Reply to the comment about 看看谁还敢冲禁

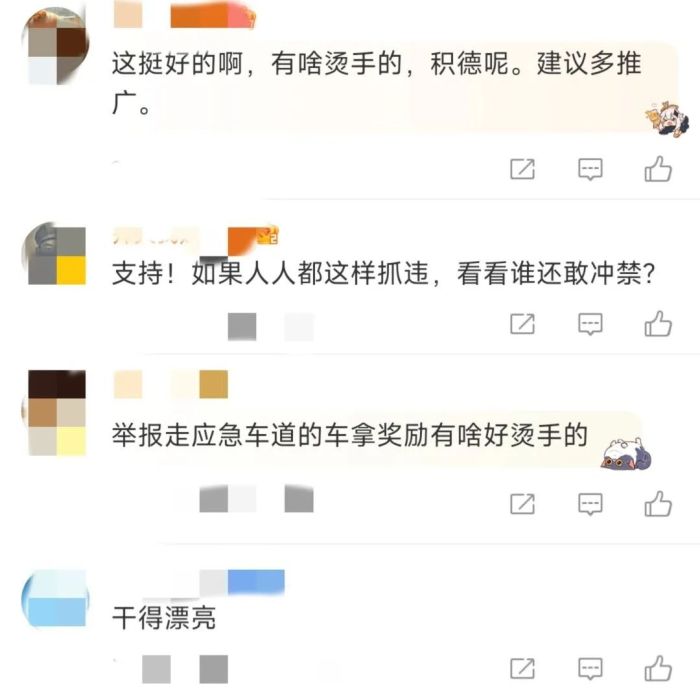[590, 323]
